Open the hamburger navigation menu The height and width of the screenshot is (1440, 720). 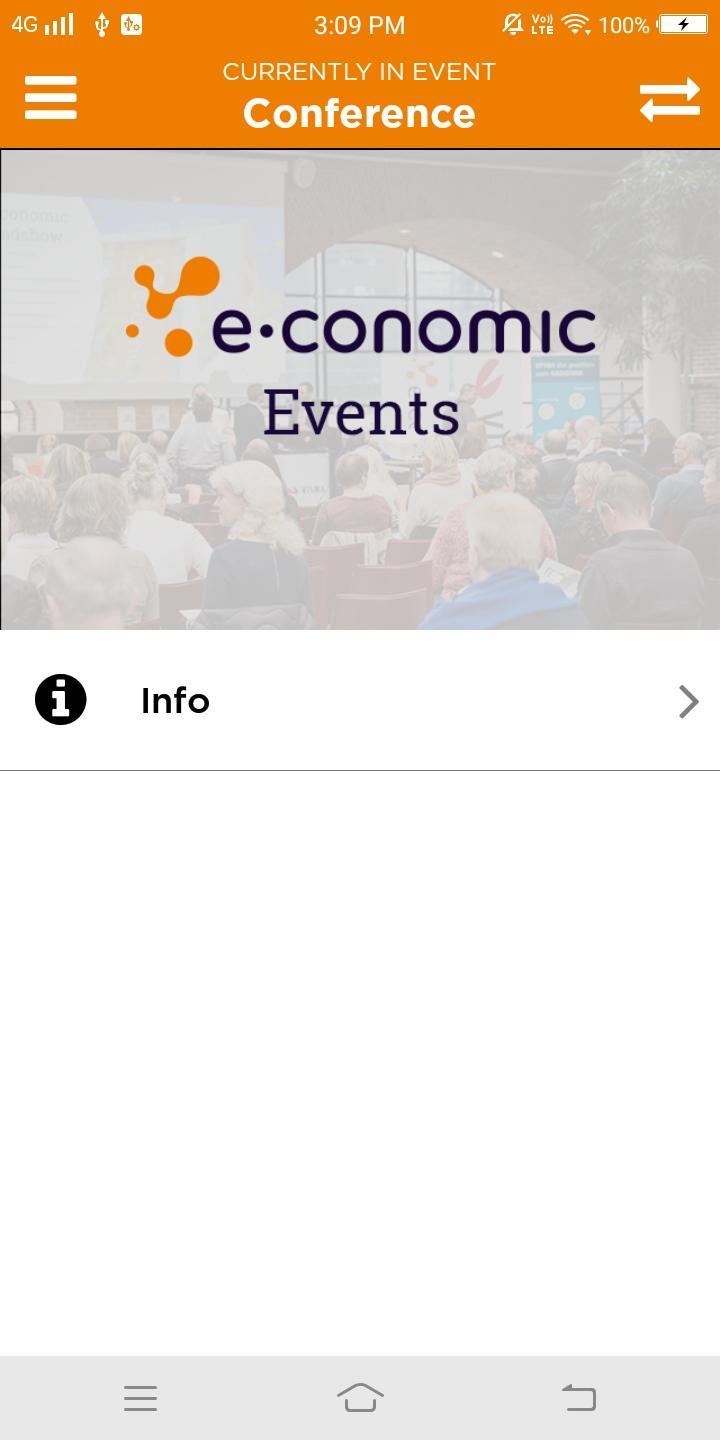pyautogui.click(x=50, y=97)
